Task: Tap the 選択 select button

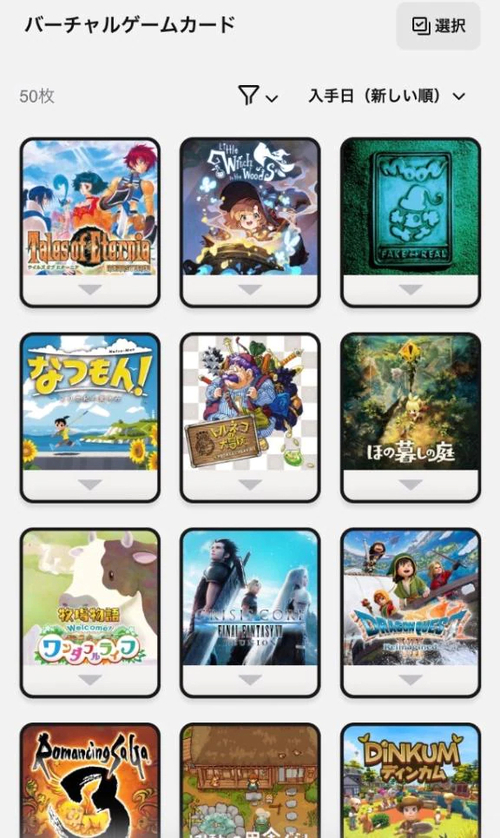Action: (x=438, y=26)
